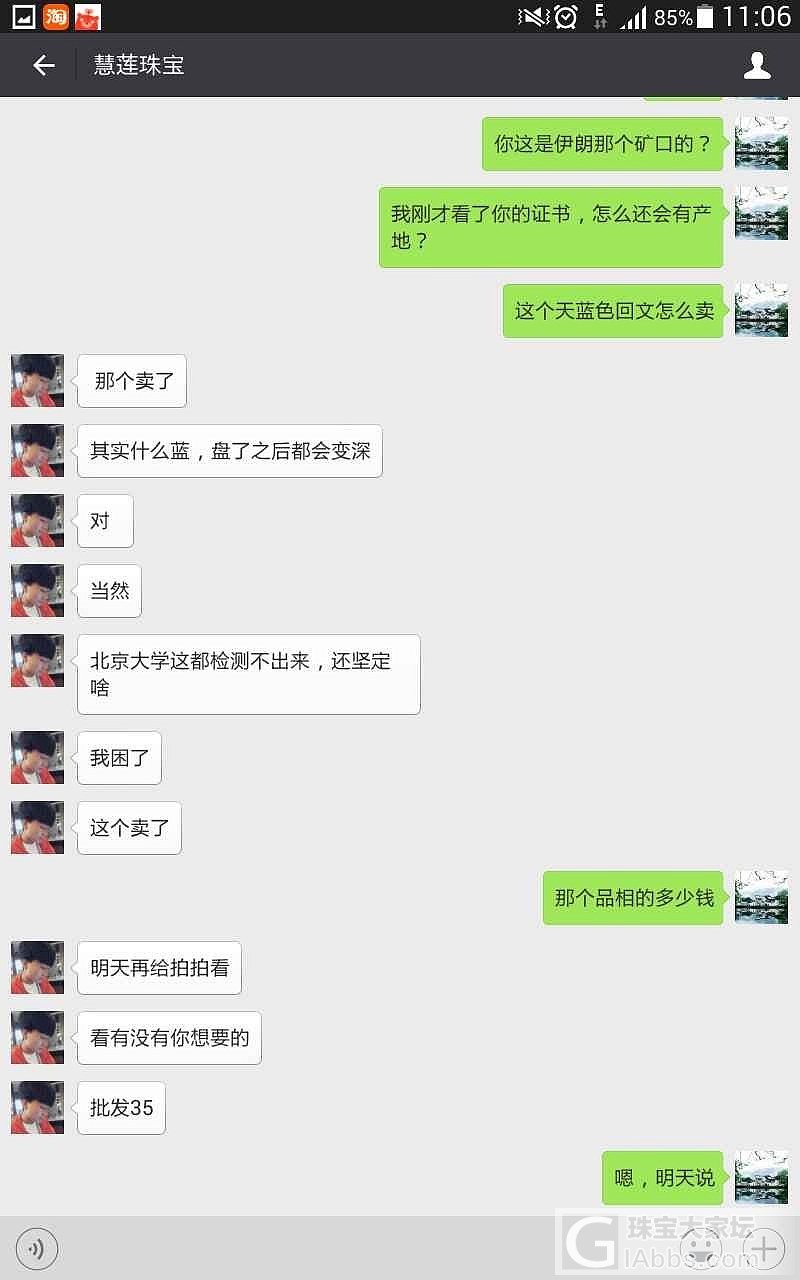Open sender's avatar beside 批发35

[37, 1107]
